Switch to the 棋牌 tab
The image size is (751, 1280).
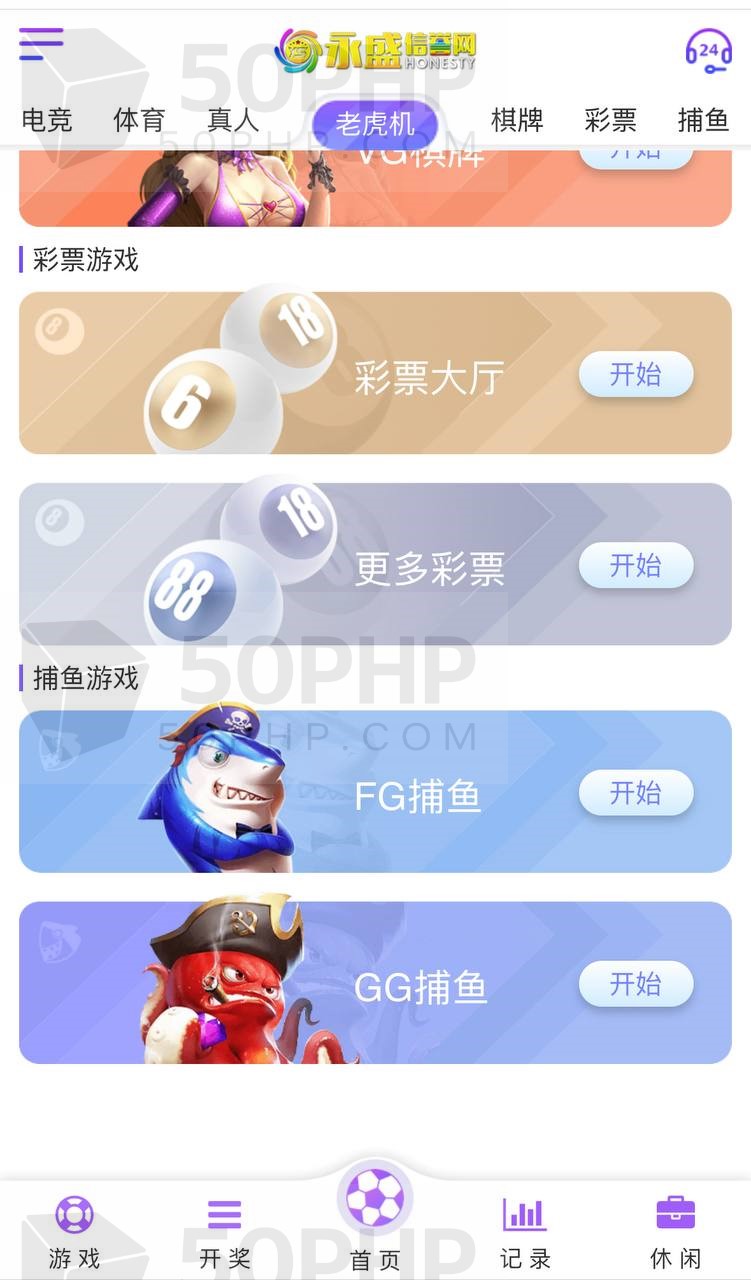pyautogui.click(x=517, y=121)
